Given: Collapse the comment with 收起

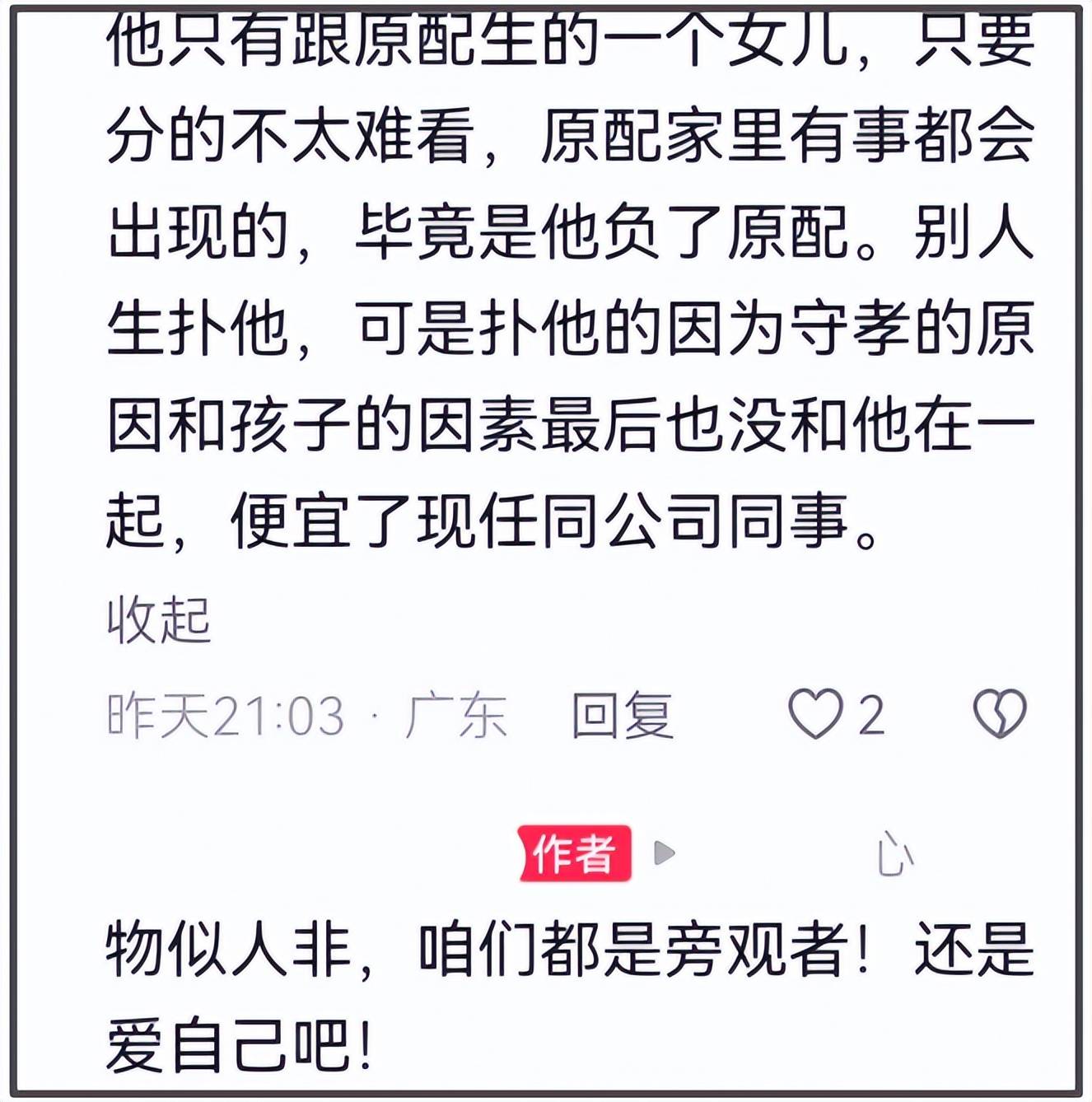Looking at the screenshot, I should (159, 619).
